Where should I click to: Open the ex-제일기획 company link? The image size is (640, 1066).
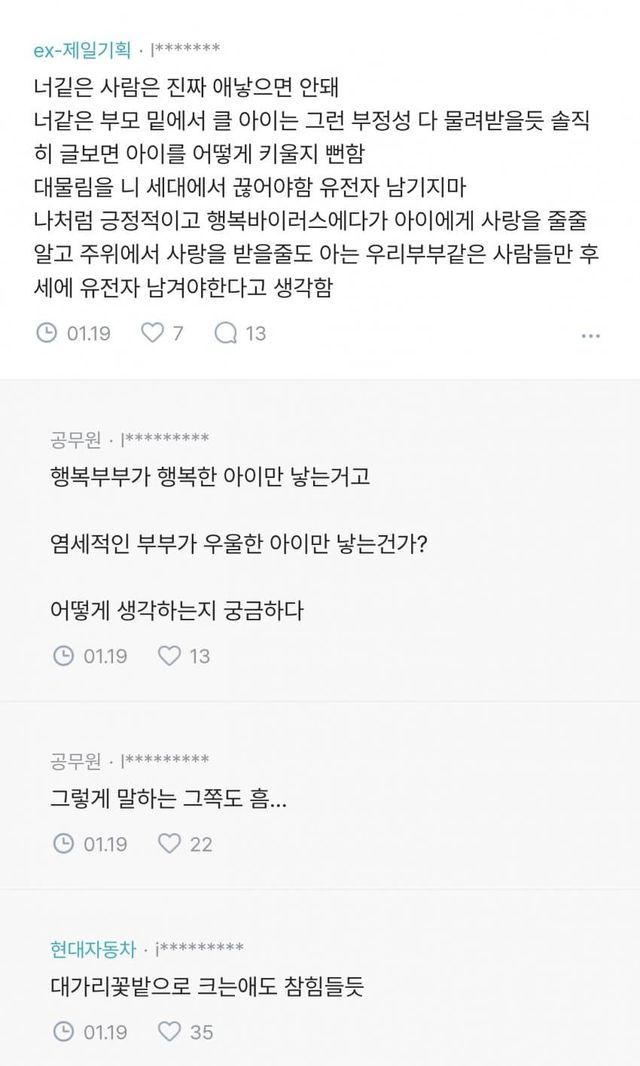88,48
